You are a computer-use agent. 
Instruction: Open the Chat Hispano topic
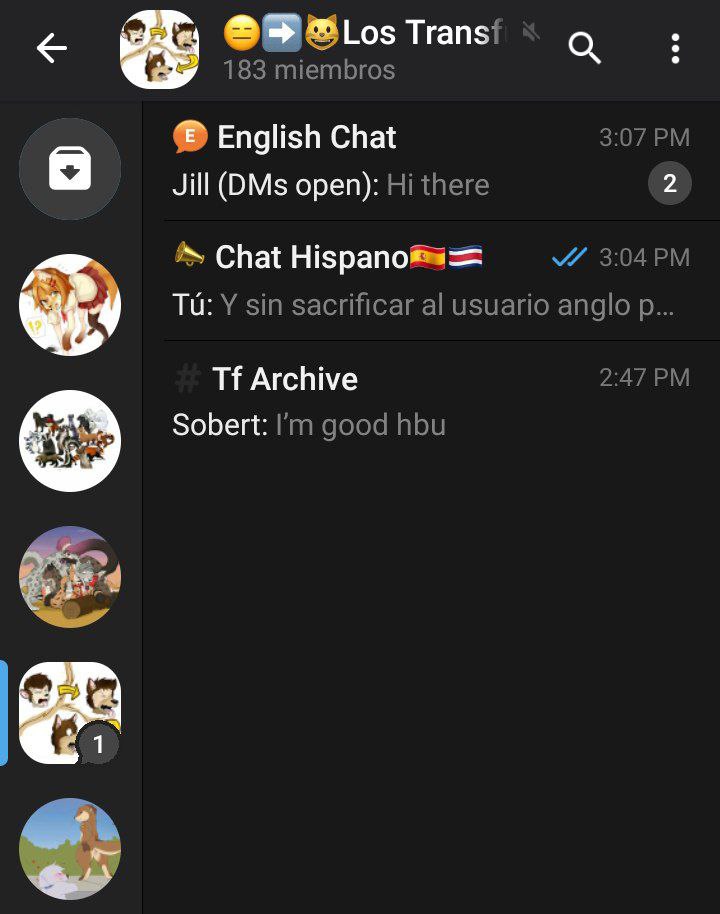430,281
